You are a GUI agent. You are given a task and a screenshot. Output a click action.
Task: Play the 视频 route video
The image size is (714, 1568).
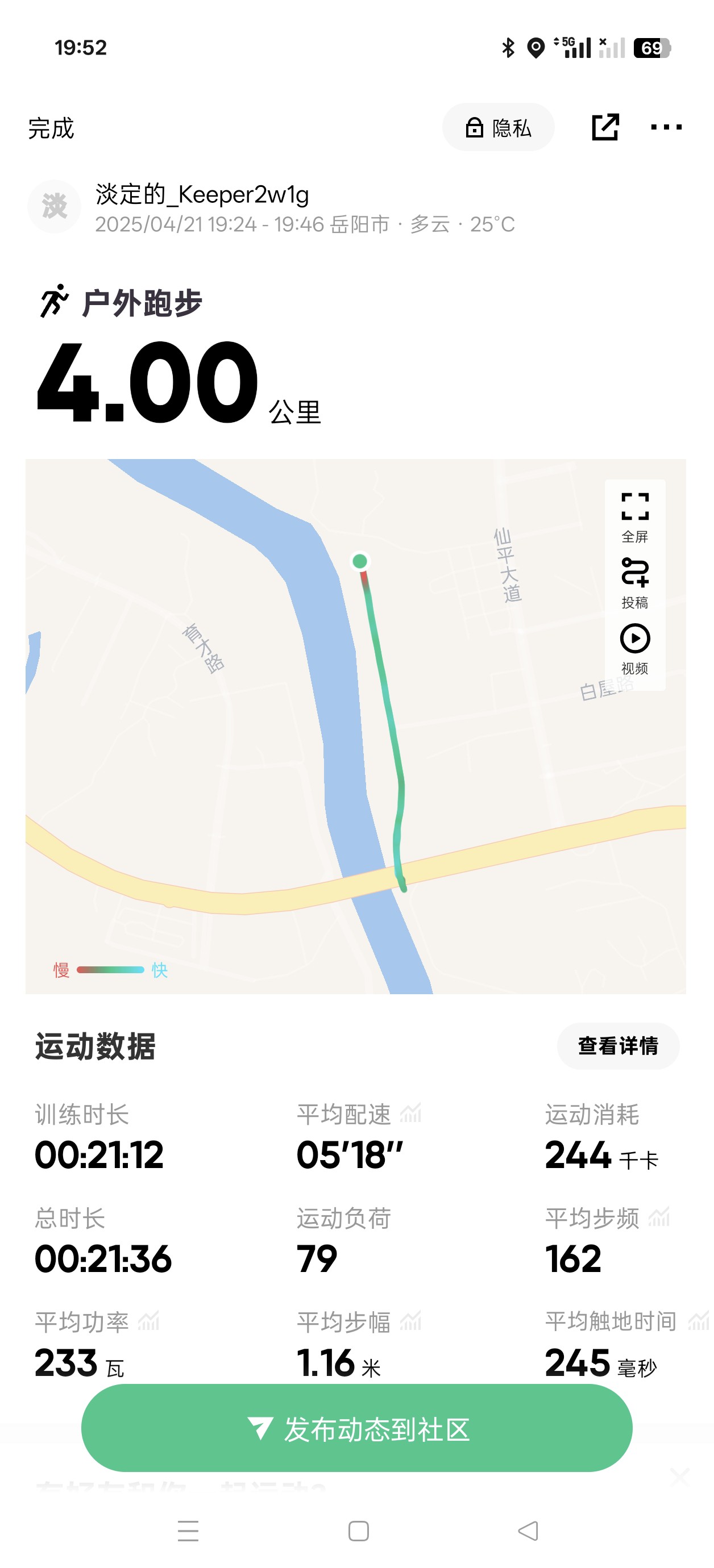tap(635, 649)
